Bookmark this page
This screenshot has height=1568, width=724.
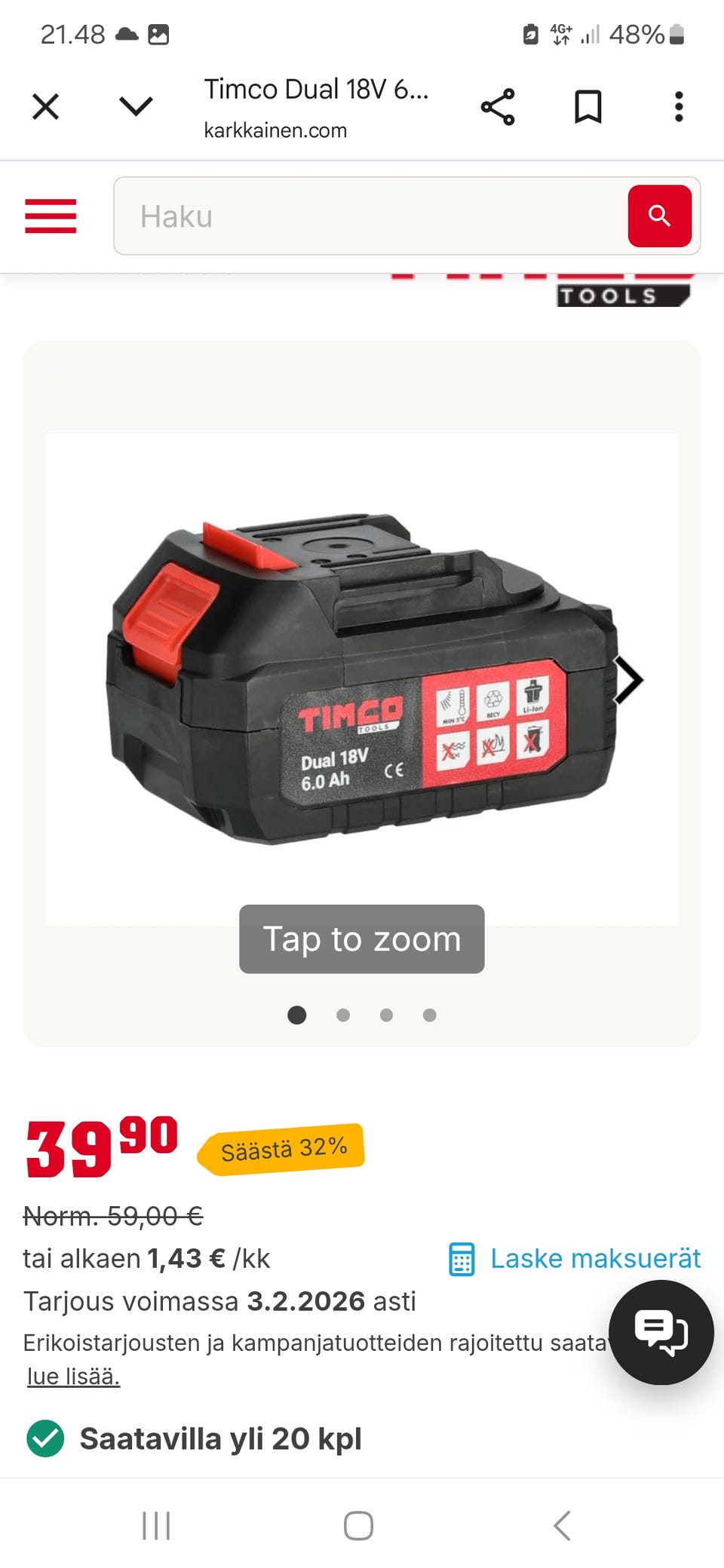[588, 106]
